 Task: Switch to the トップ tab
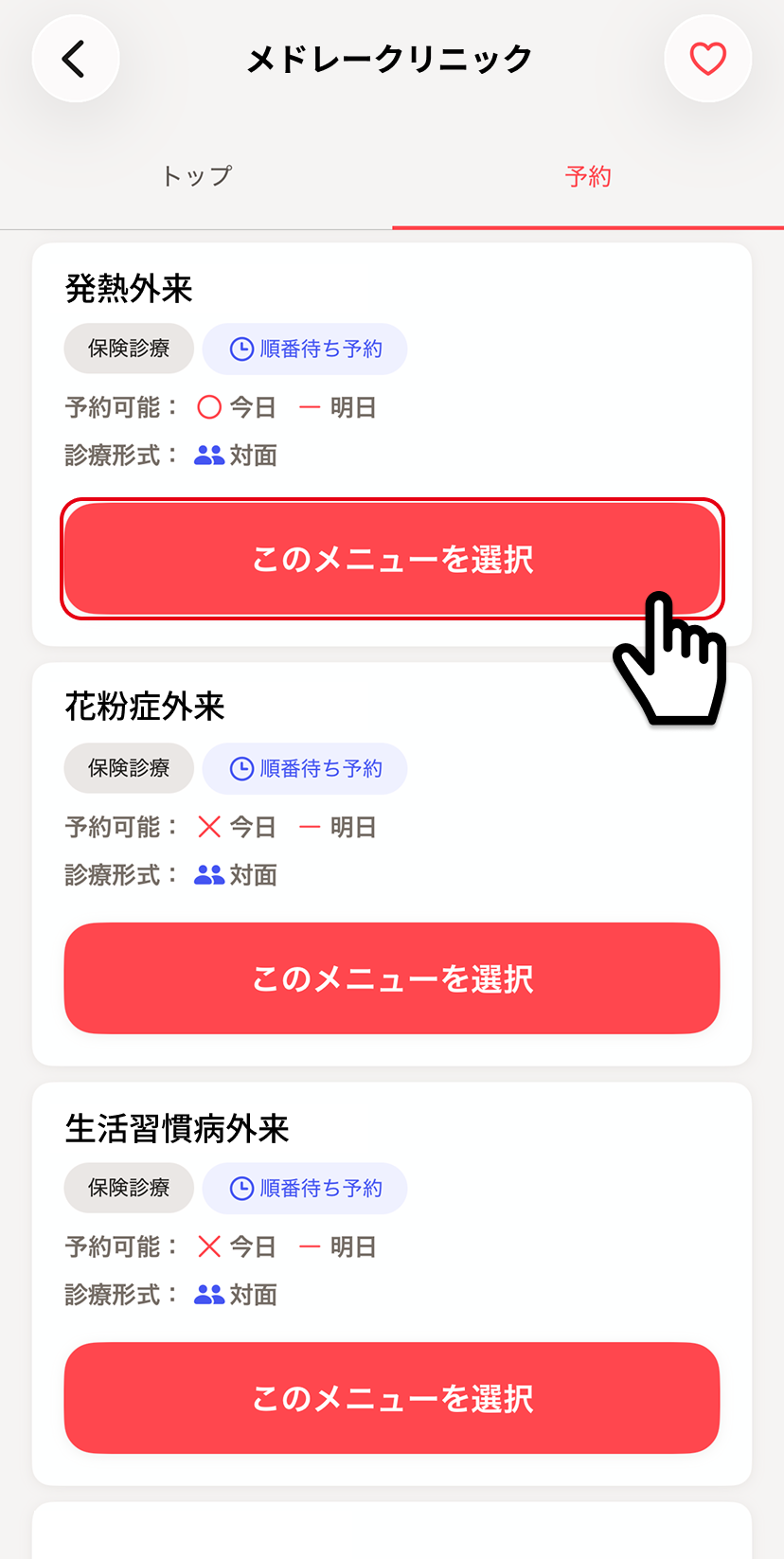point(196,177)
